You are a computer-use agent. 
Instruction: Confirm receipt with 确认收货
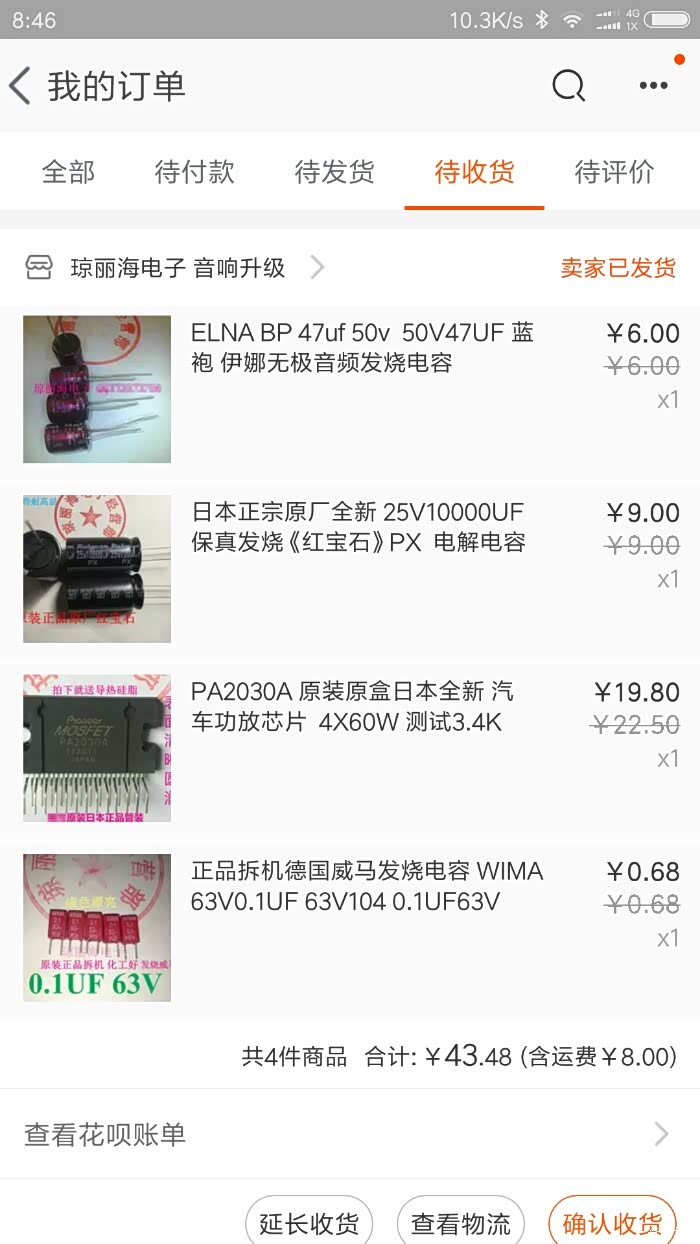point(612,1223)
